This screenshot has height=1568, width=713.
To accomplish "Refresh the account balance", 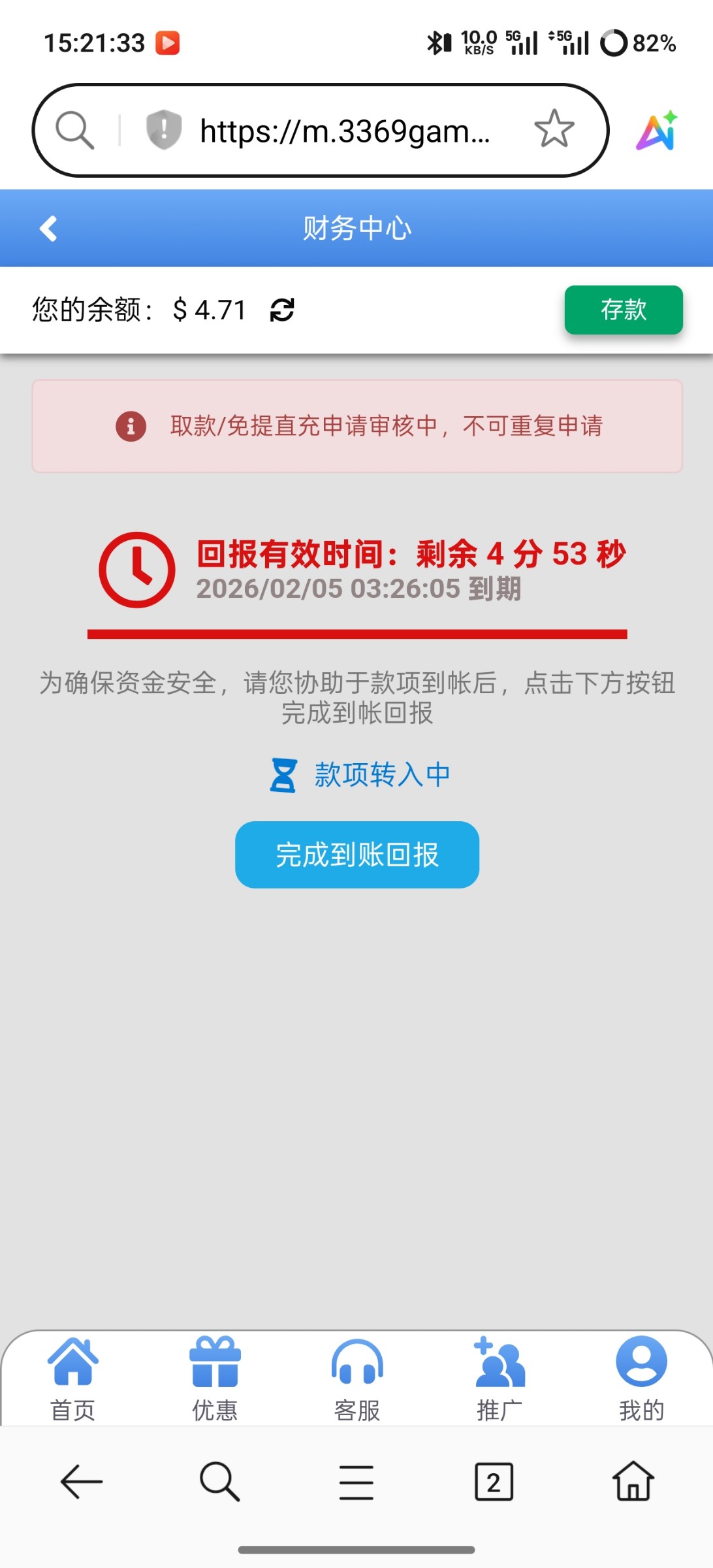I will tap(281, 310).
